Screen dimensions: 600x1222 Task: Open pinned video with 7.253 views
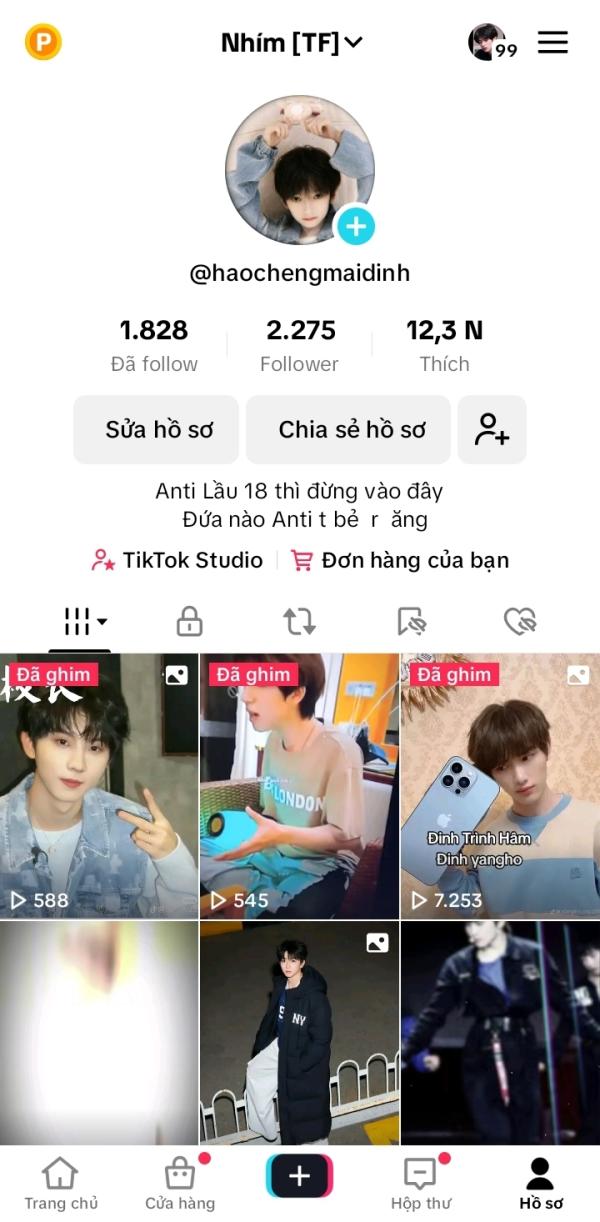(x=500, y=786)
